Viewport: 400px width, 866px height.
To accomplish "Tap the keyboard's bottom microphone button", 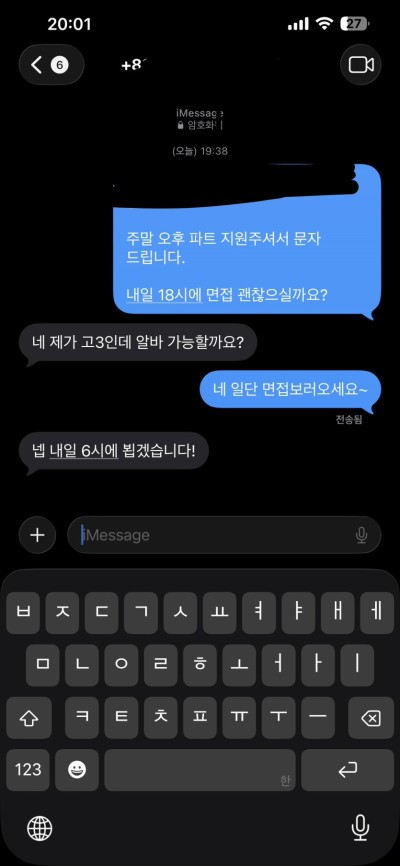I will coord(360,828).
